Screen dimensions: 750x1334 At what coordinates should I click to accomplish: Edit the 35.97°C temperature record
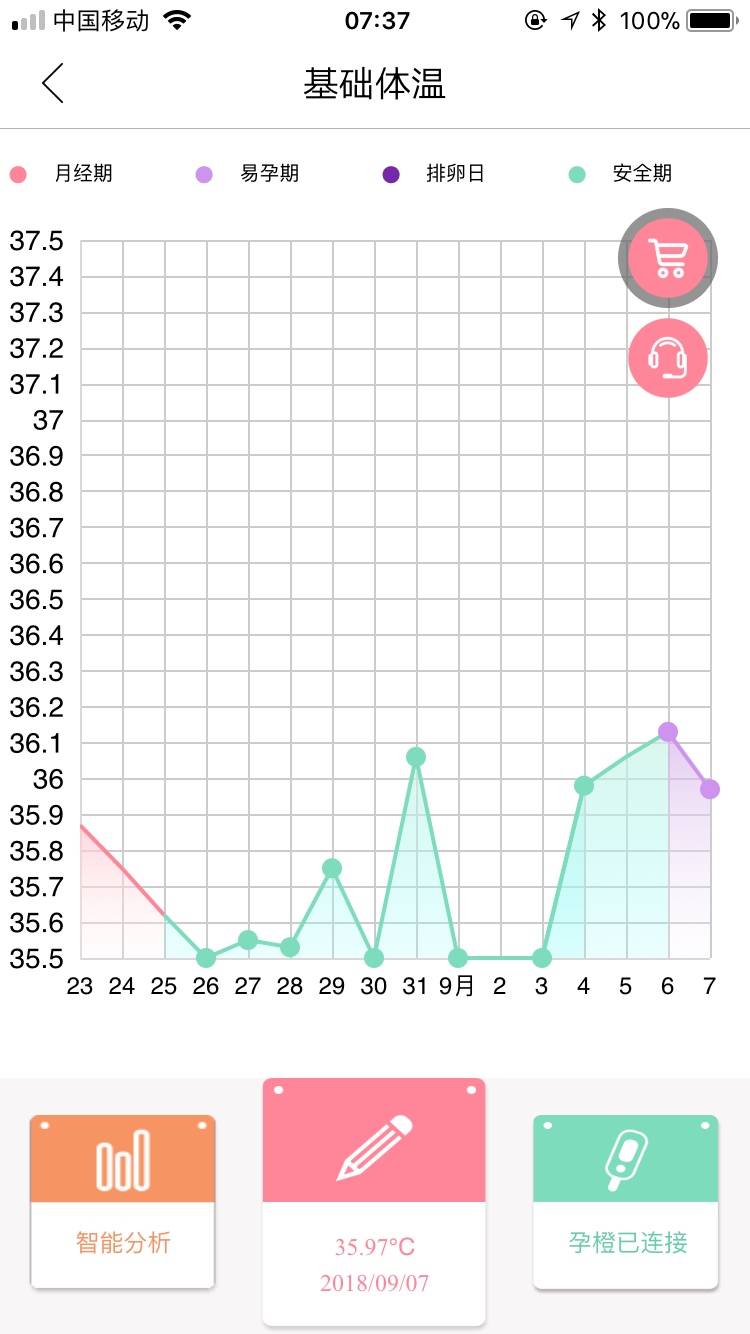tap(374, 1200)
